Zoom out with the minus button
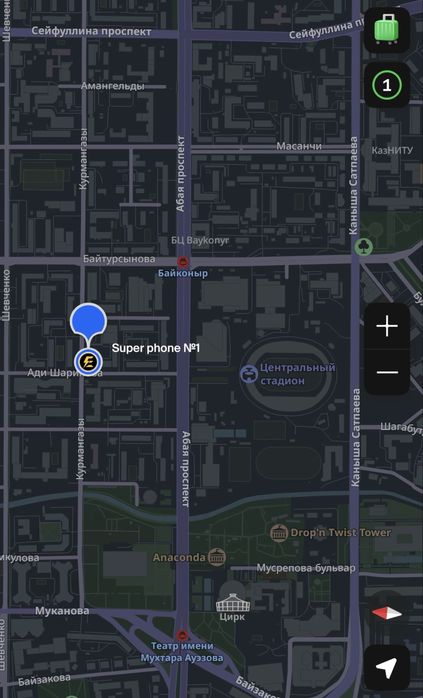Screen dimensions: 423x698 pyautogui.click(x=386, y=372)
